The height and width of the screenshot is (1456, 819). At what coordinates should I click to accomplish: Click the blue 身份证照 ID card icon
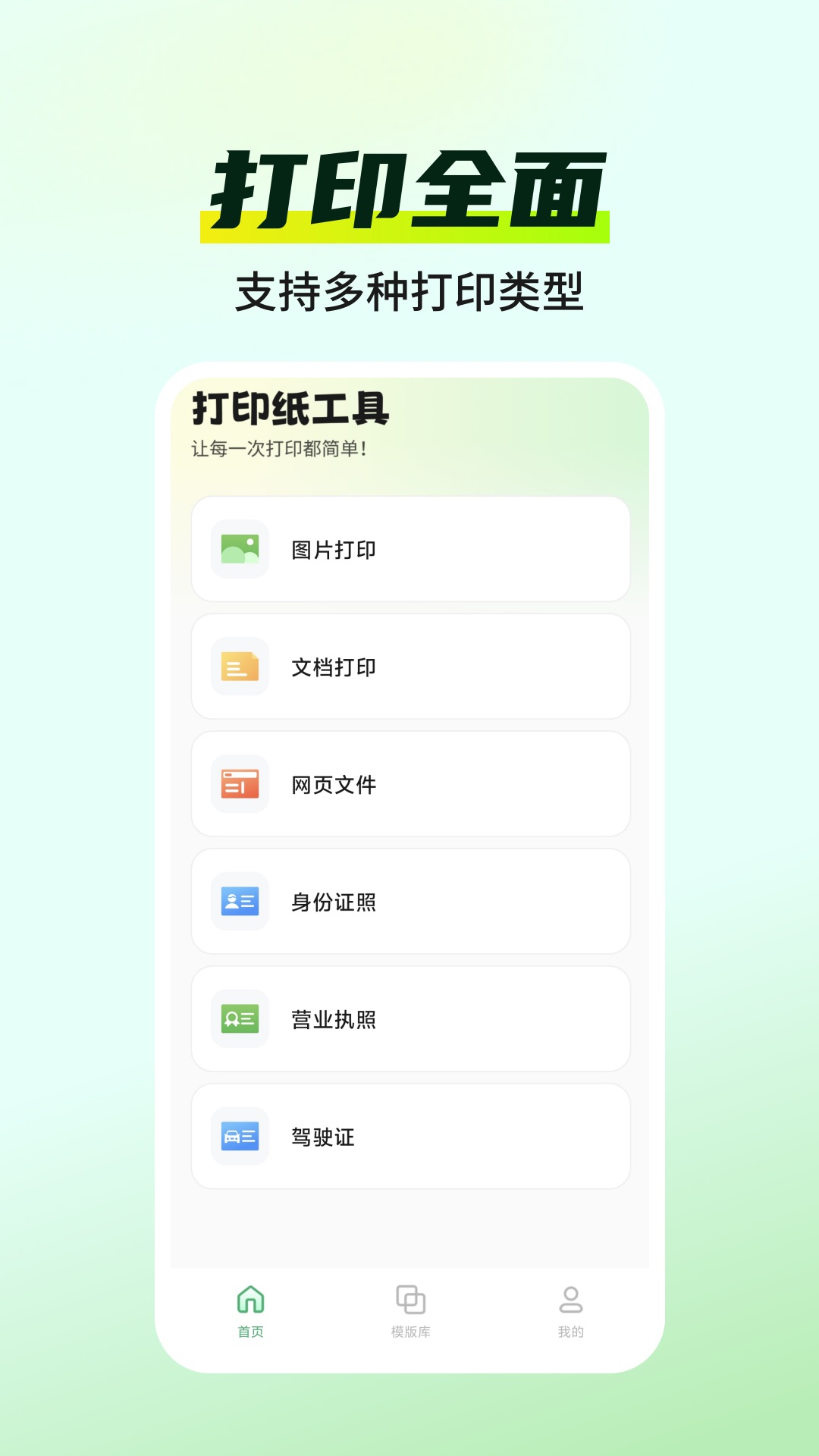coord(240,901)
